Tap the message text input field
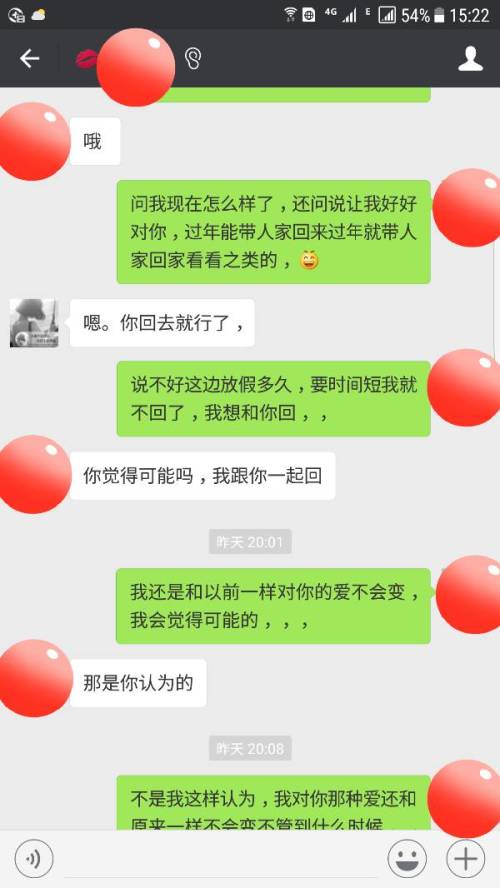Screen dimensions: 500x888 coord(220,859)
